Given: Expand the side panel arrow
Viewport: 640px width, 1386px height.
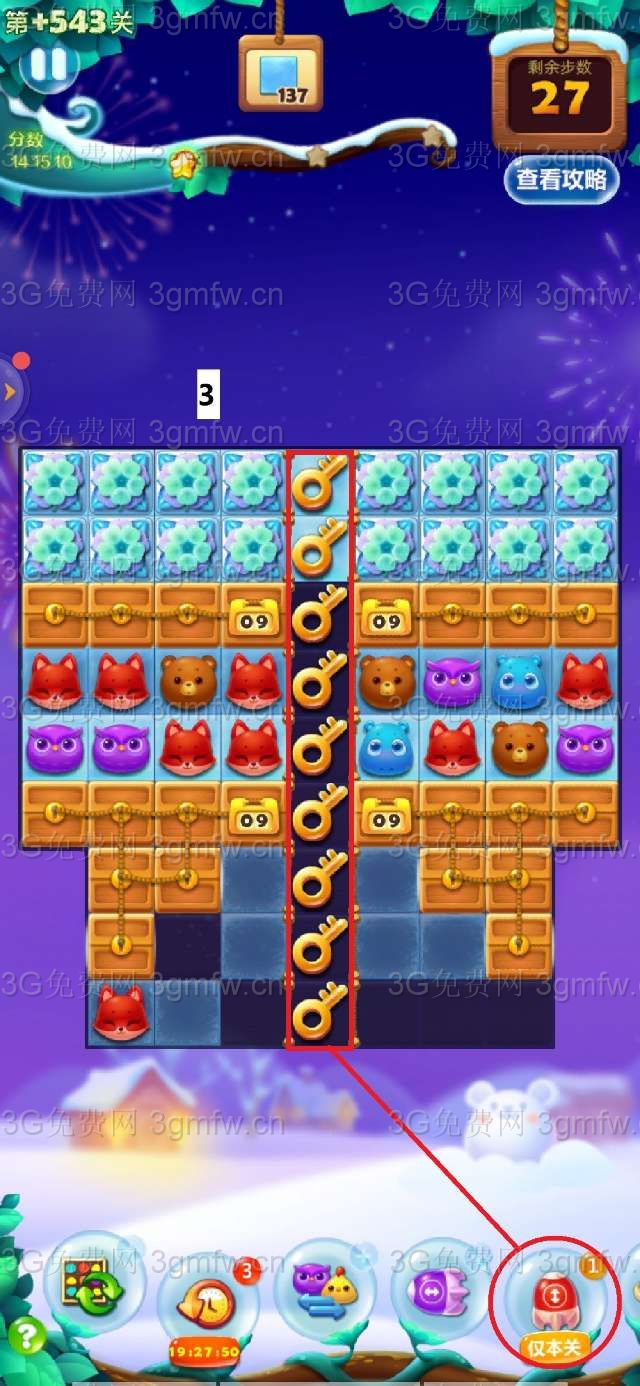Looking at the screenshot, I should (x=10, y=391).
